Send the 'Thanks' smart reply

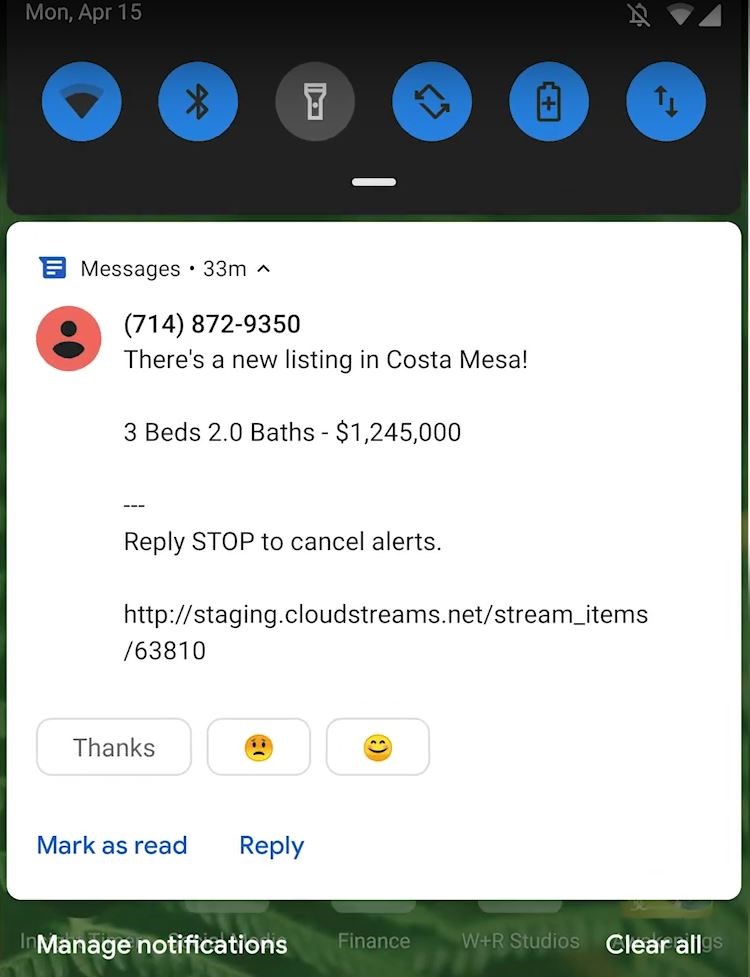(x=114, y=747)
